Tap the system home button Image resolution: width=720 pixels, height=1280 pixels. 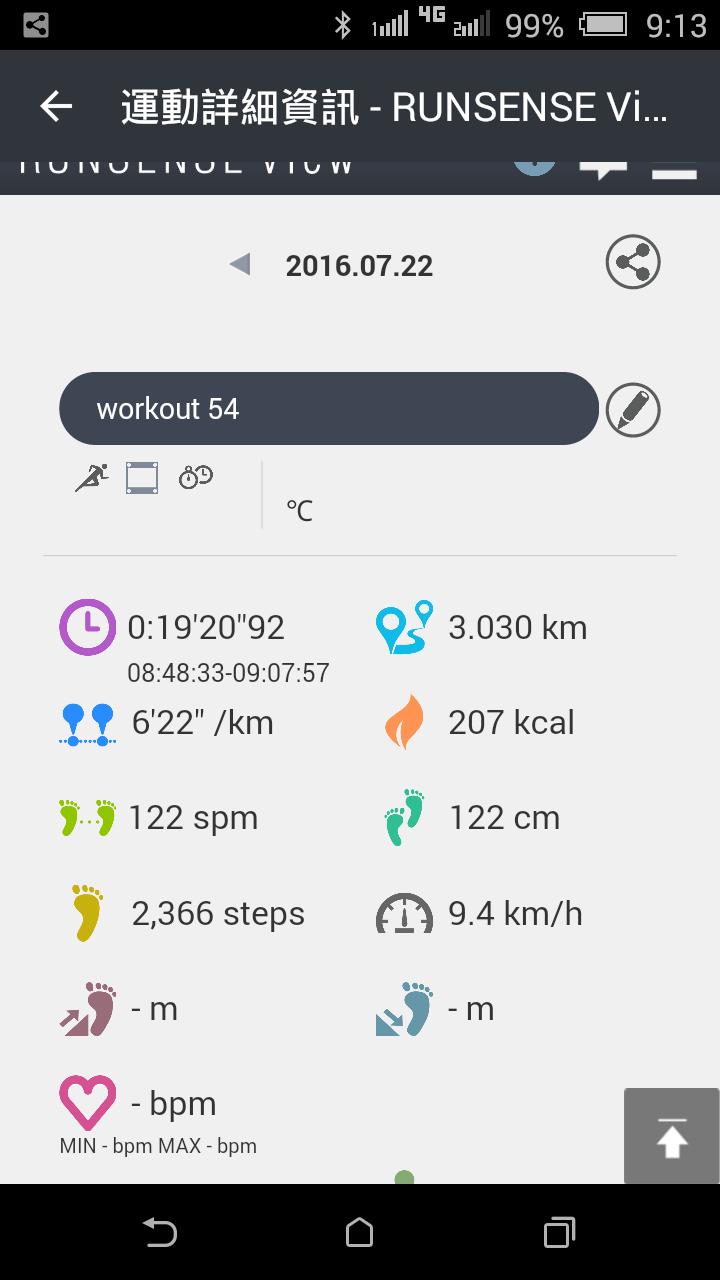359,1232
